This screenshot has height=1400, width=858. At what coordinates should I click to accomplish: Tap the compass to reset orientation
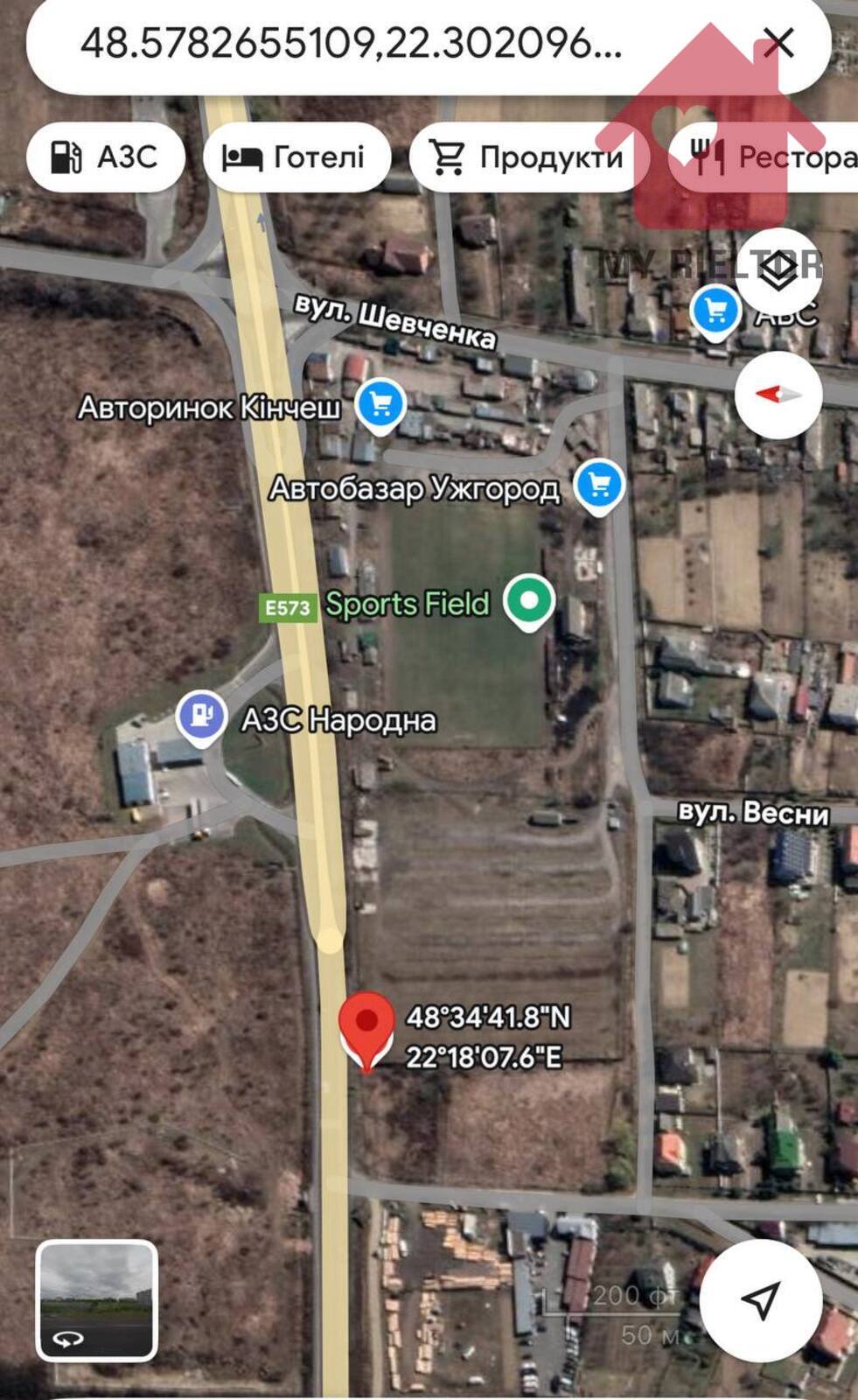click(778, 395)
